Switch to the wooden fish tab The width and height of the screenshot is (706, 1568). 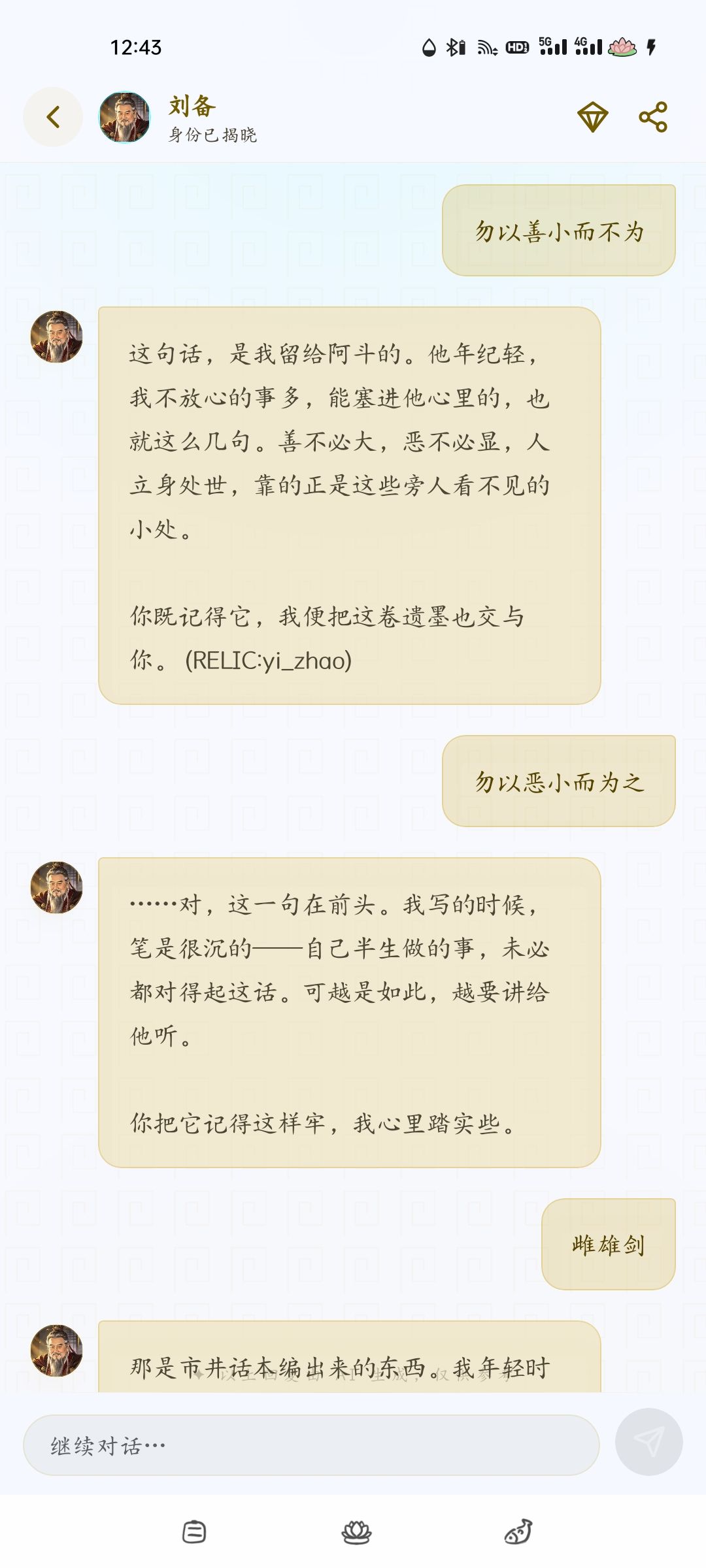click(x=518, y=1531)
